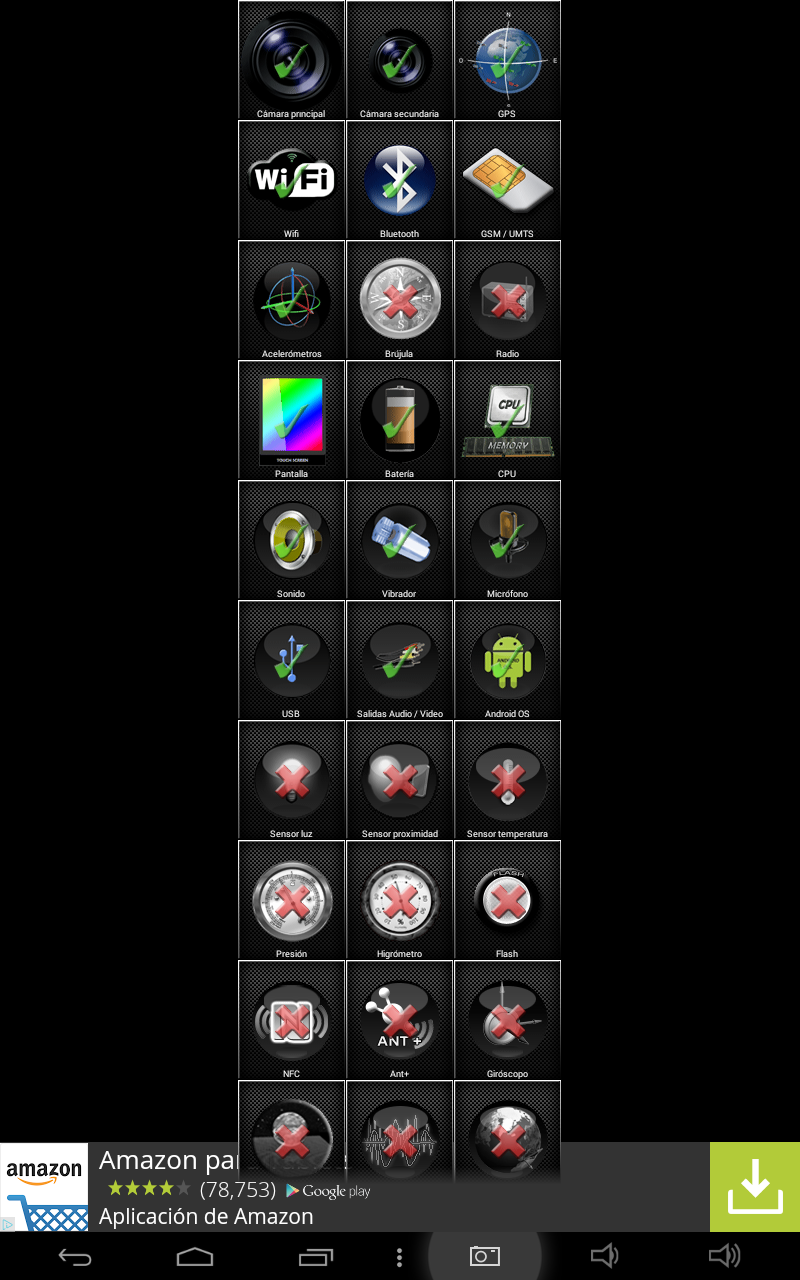Open the Android OS tile
The height and width of the screenshot is (1280, 800).
[x=507, y=660]
